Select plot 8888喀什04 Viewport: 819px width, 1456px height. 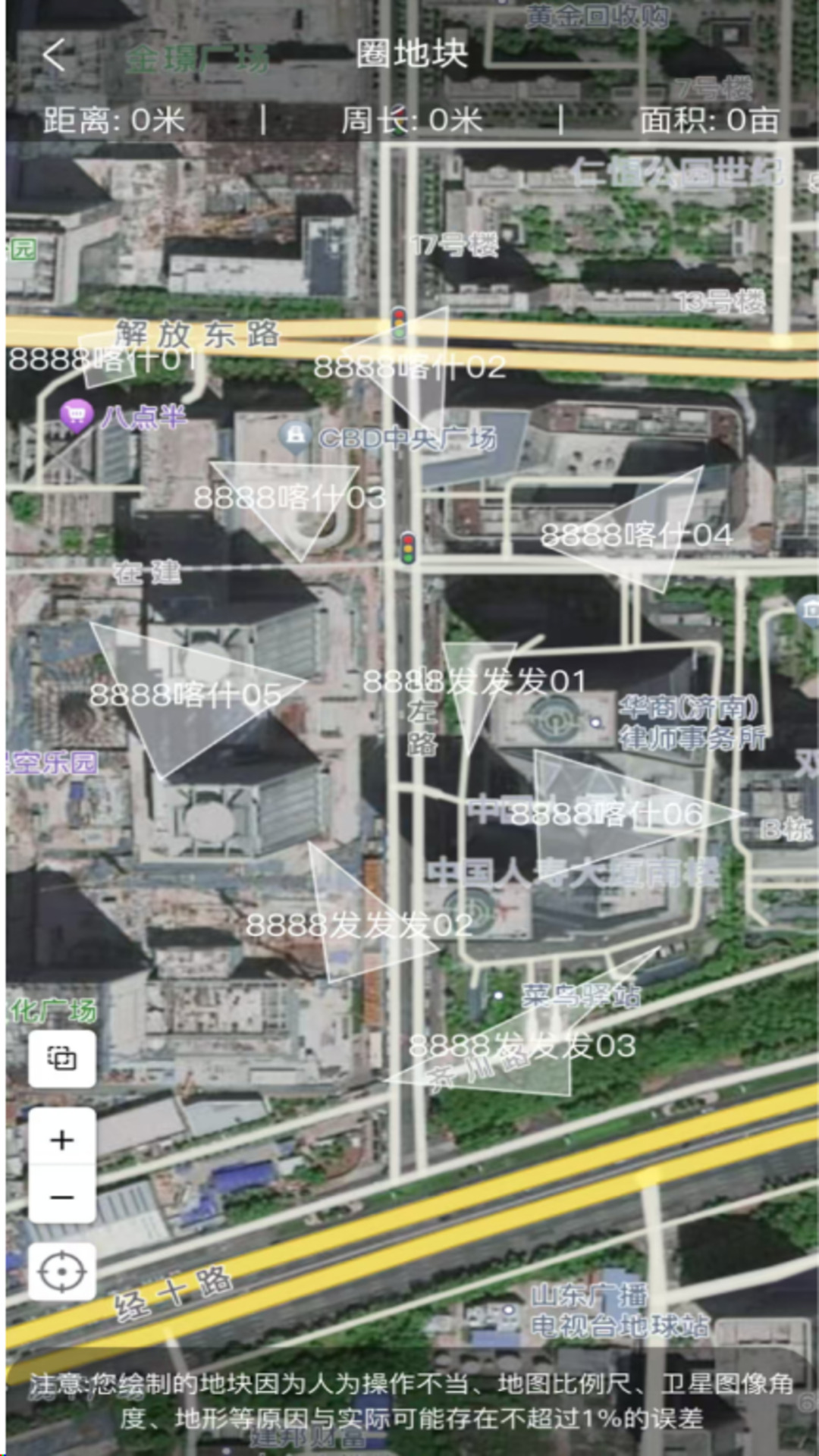tap(637, 535)
